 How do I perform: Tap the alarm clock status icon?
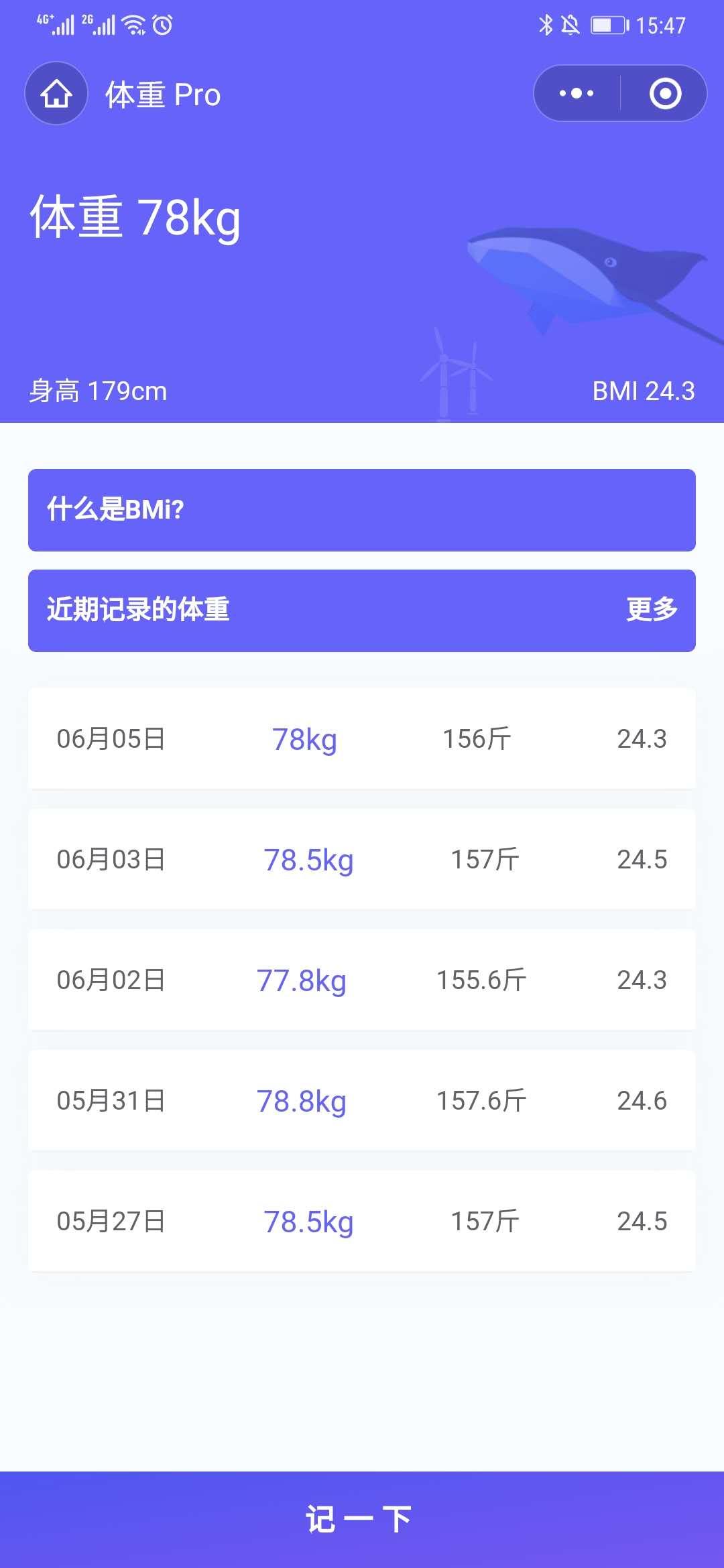163,25
